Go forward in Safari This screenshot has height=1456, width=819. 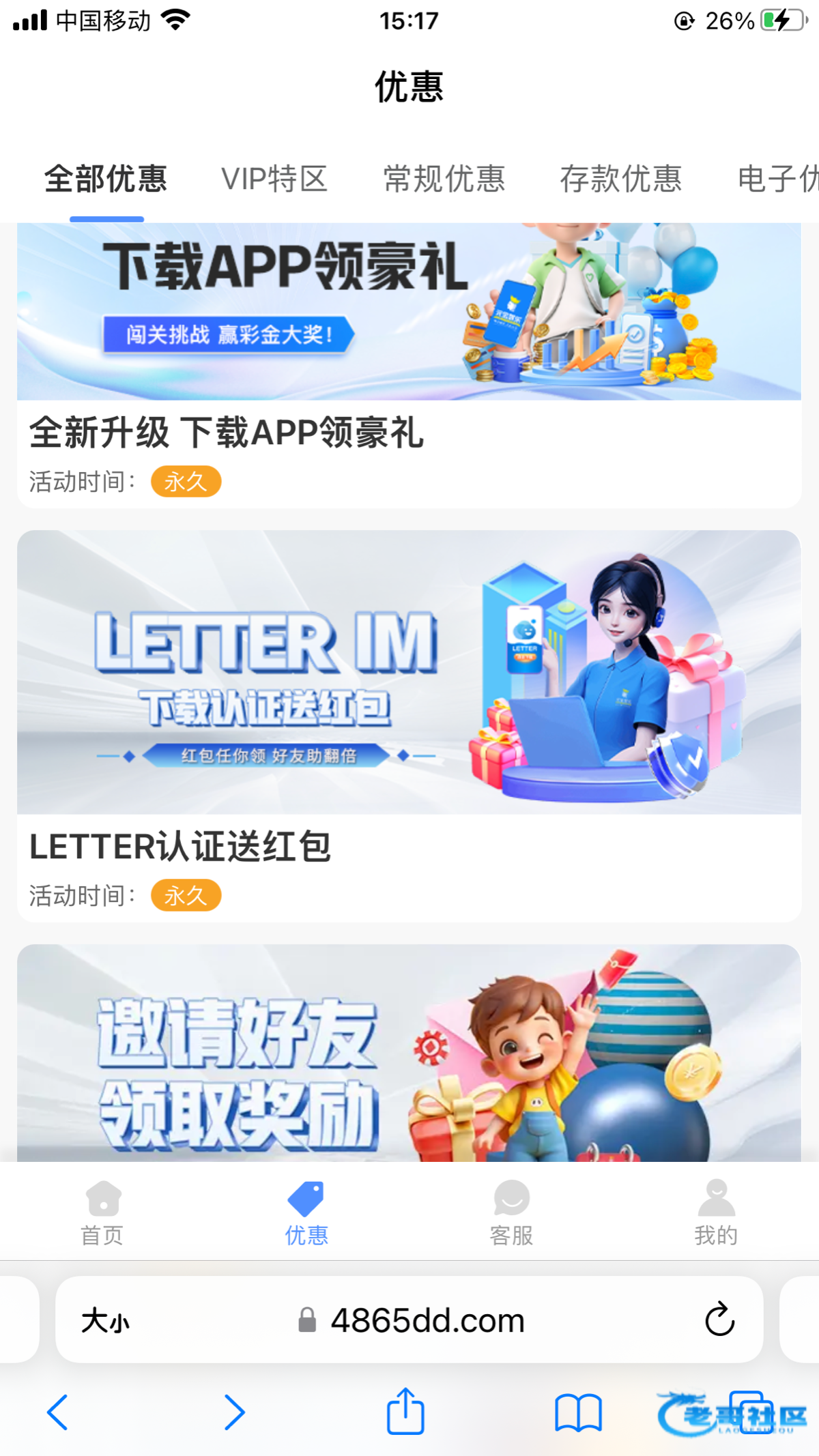[x=234, y=1412]
